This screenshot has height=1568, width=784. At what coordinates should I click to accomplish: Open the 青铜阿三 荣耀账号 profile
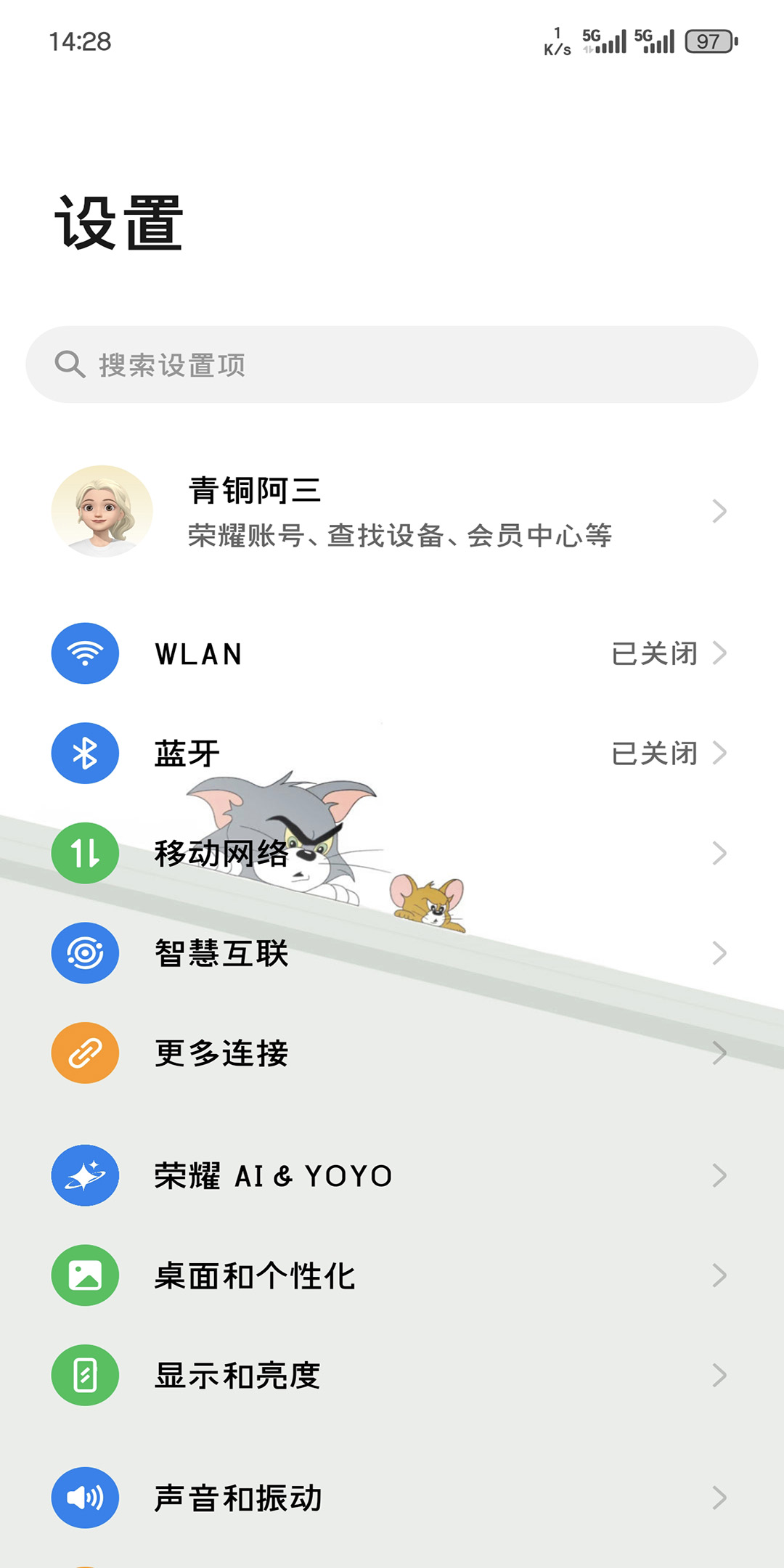point(392,512)
